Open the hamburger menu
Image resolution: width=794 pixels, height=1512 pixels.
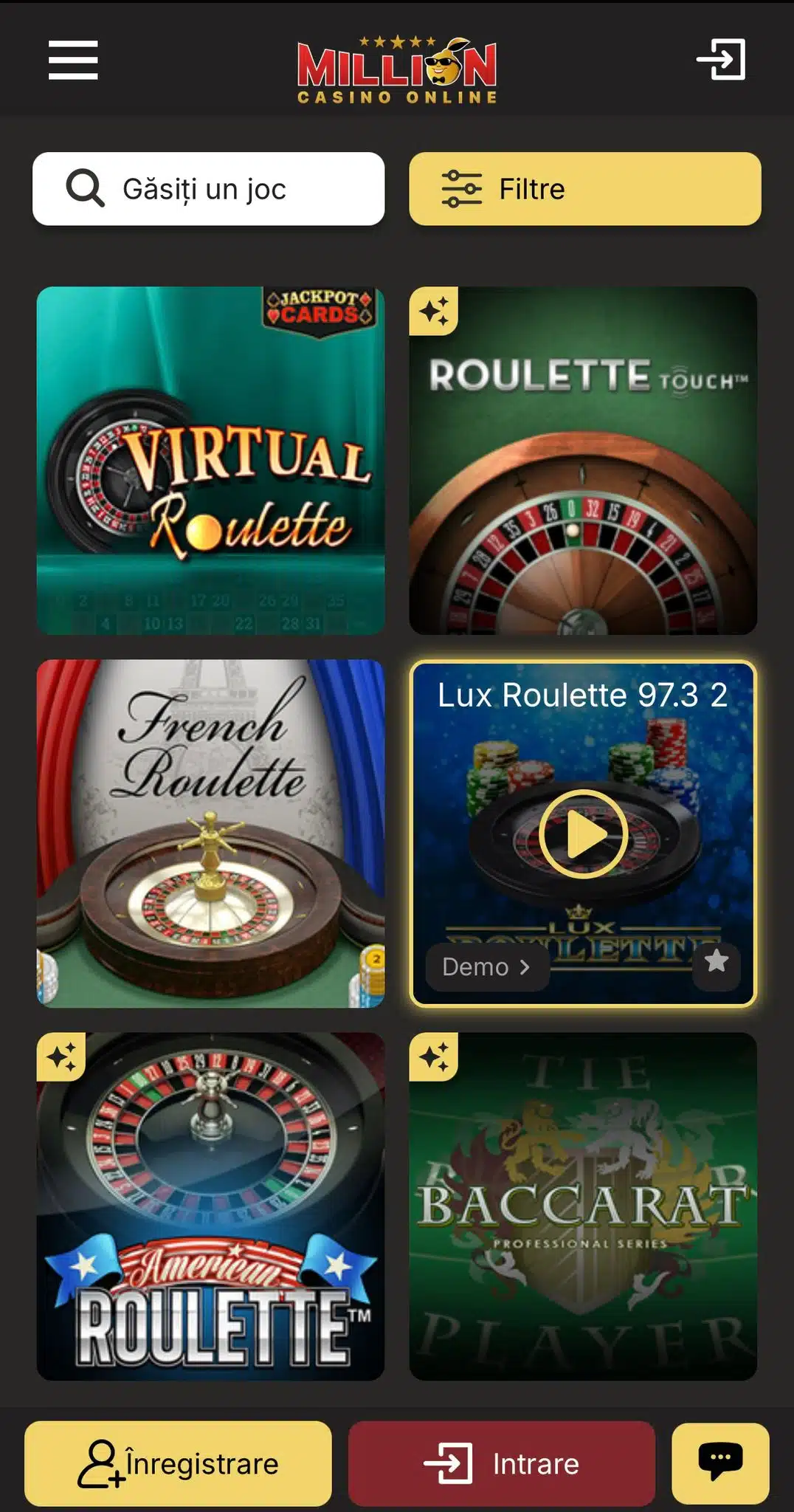73,60
